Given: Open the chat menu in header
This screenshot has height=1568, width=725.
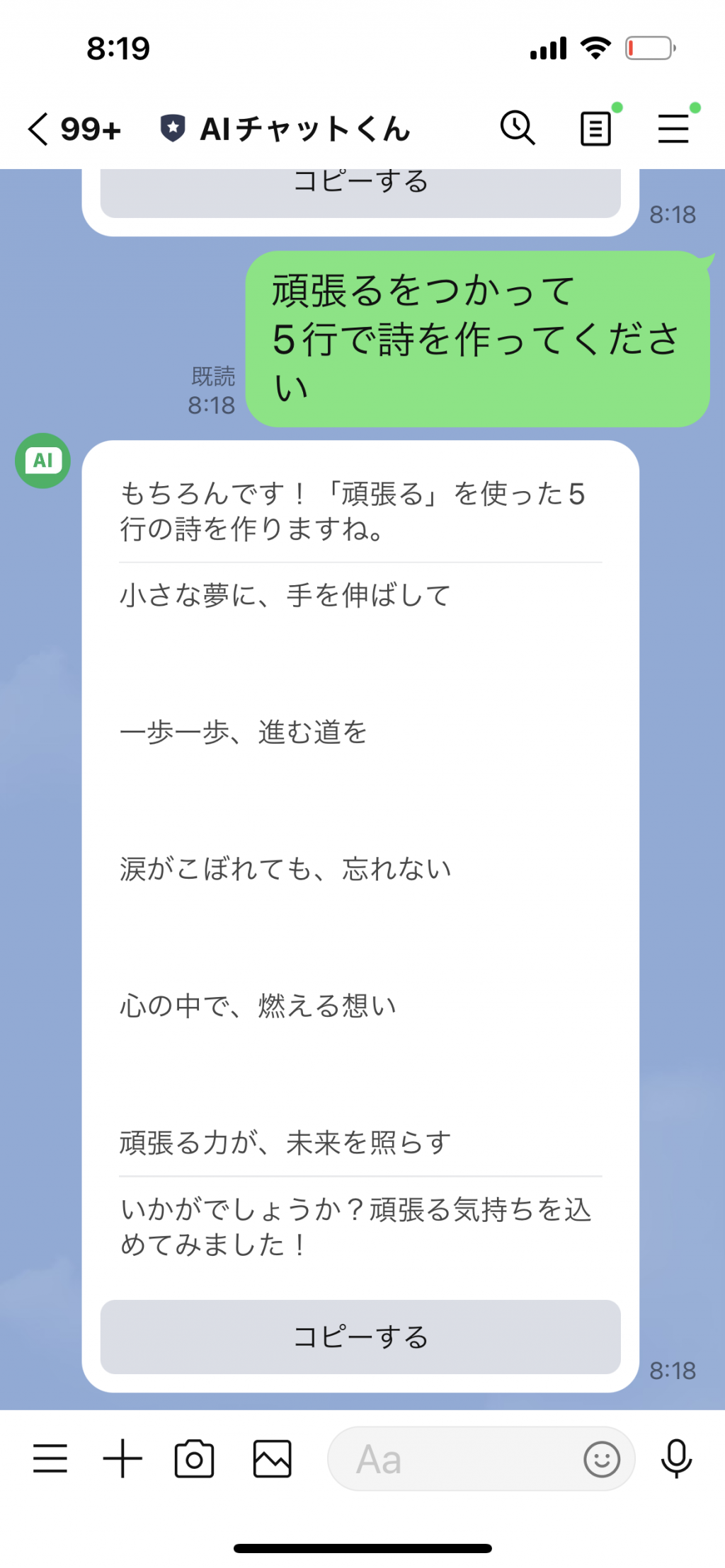Looking at the screenshot, I should click(673, 129).
